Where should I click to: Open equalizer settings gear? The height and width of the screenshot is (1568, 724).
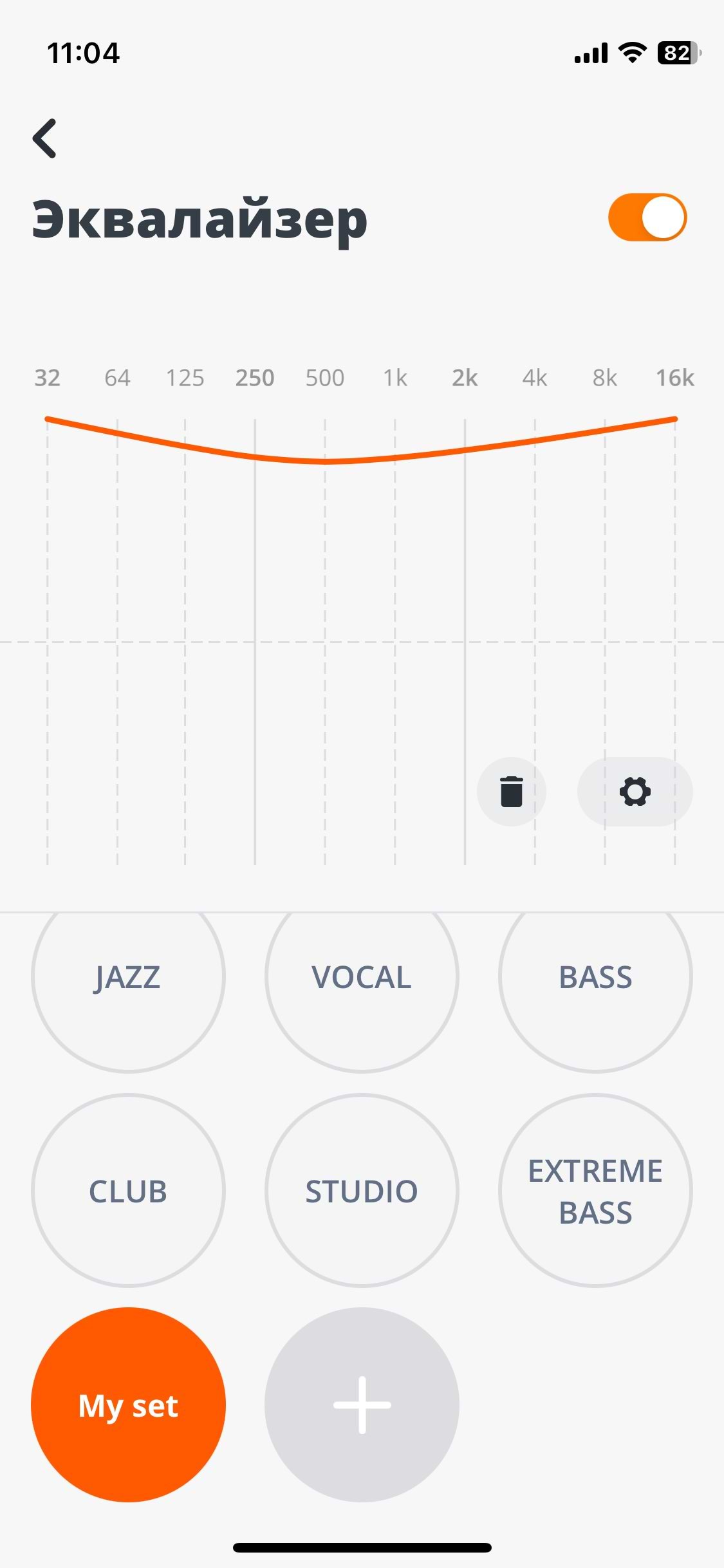(635, 792)
